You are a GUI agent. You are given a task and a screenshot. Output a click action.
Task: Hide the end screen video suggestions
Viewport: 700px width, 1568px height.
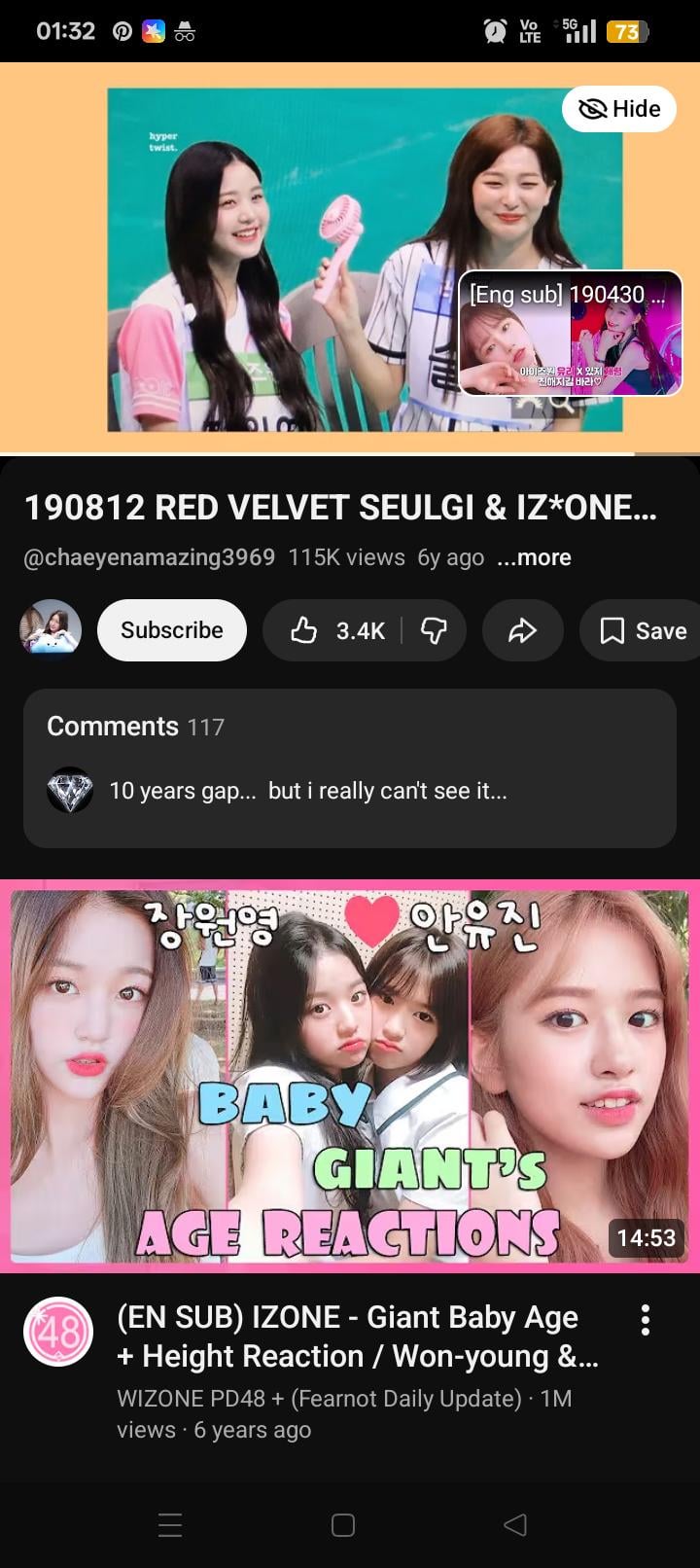click(619, 109)
